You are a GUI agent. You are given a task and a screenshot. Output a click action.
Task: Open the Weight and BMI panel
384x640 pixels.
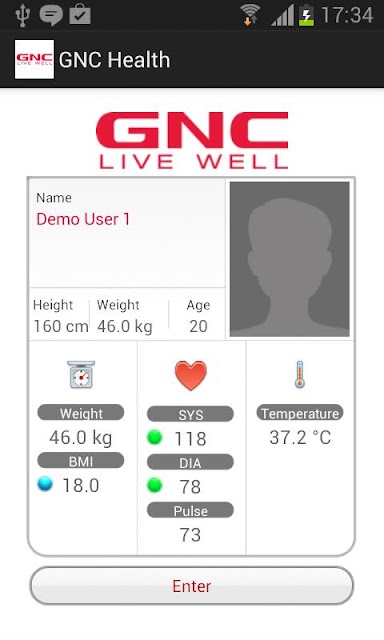tap(83, 448)
